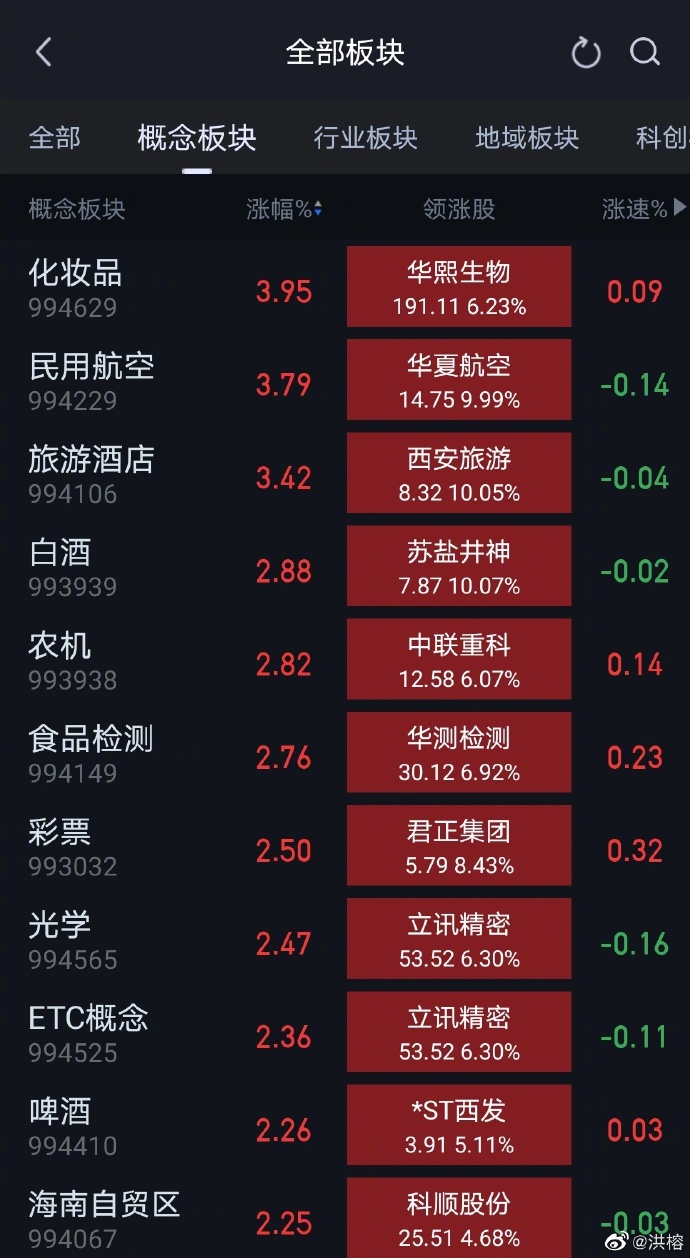The image size is (690, 1258).
Task: Open the 农机 sector row
Action: coord(345,659)
